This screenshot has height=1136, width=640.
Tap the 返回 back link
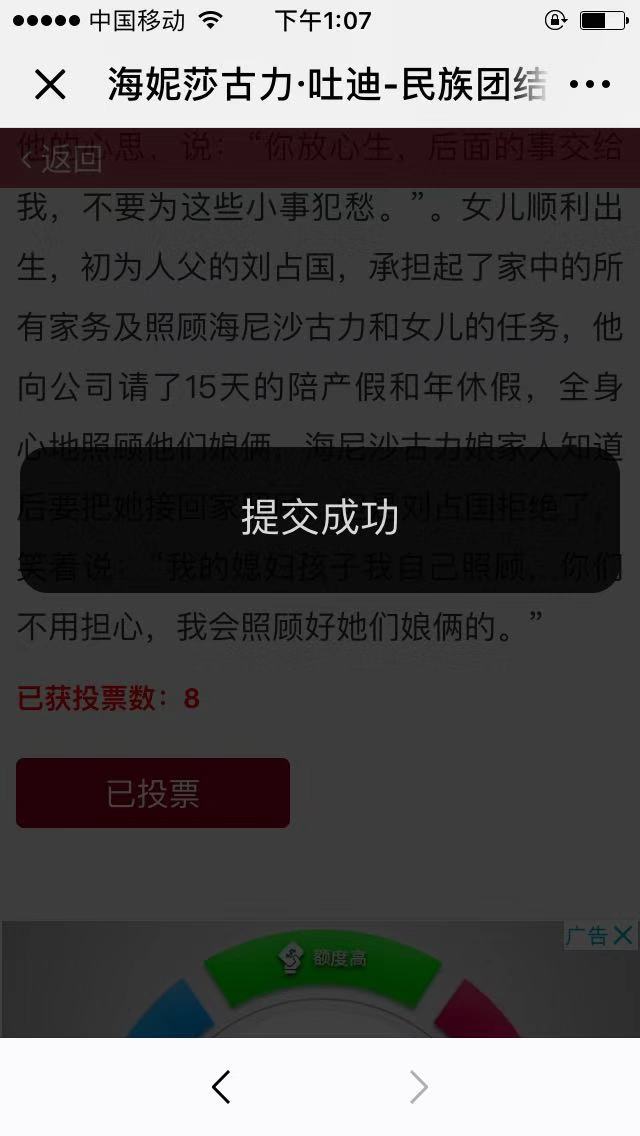[62, 158]
